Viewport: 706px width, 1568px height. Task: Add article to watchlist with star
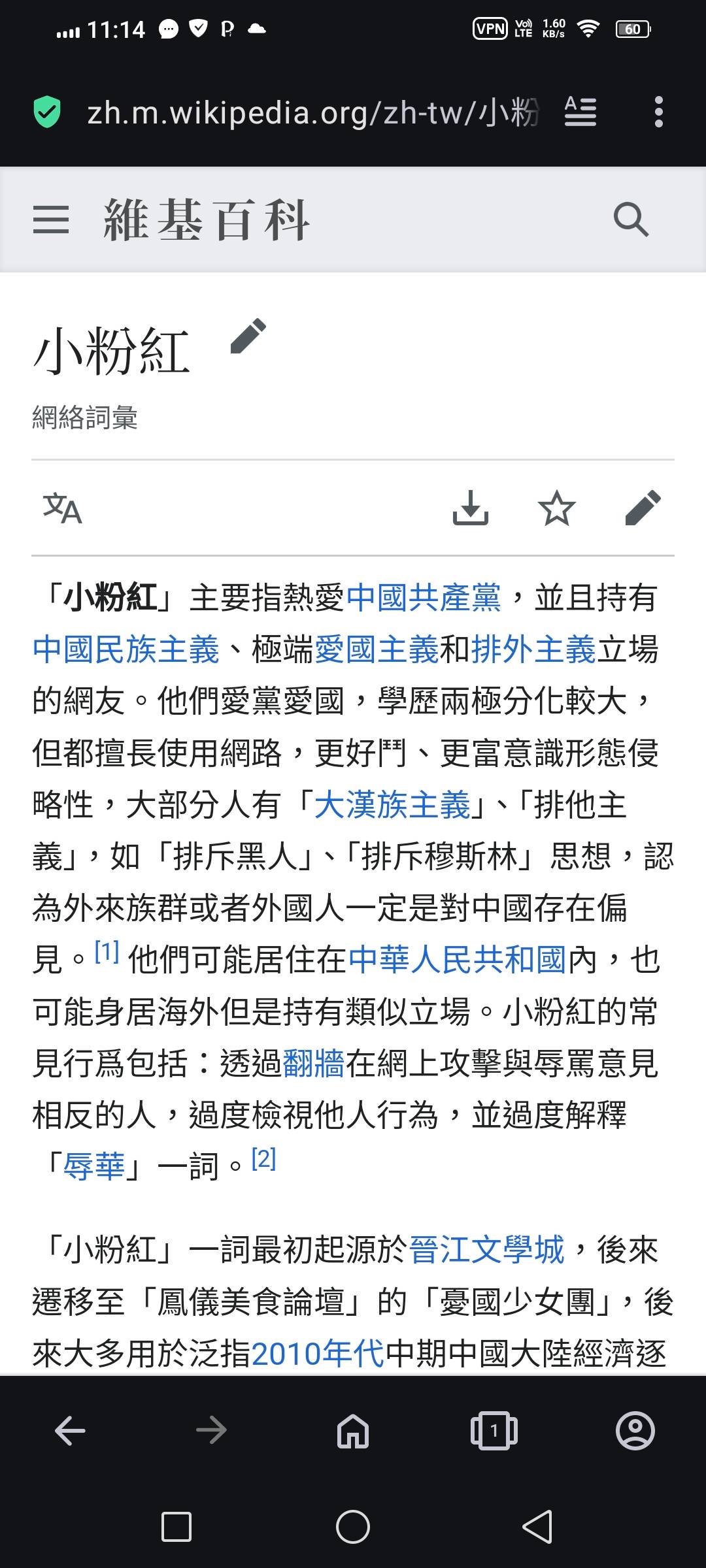pos(556,508)
